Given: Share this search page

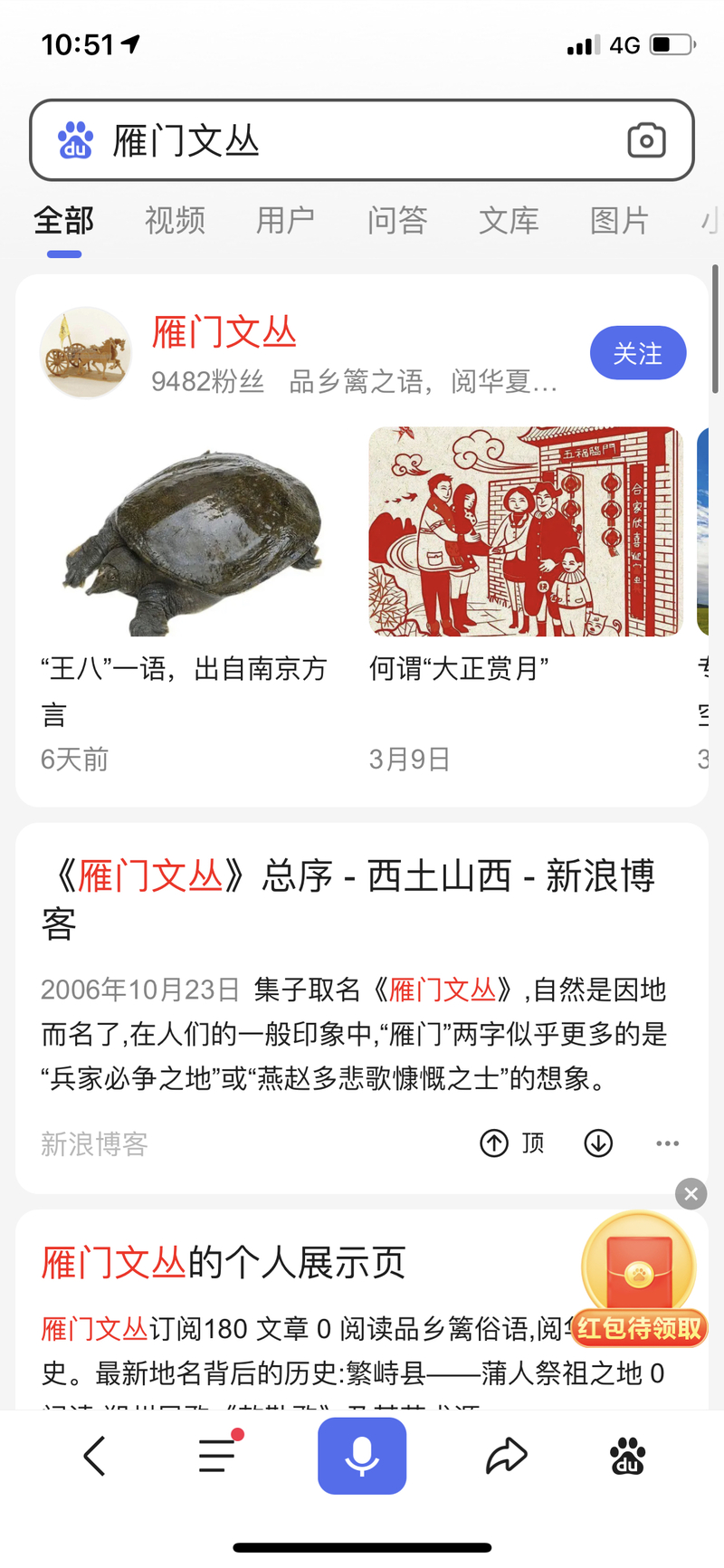Looking at the screenshot, I should coord(506,1456).
